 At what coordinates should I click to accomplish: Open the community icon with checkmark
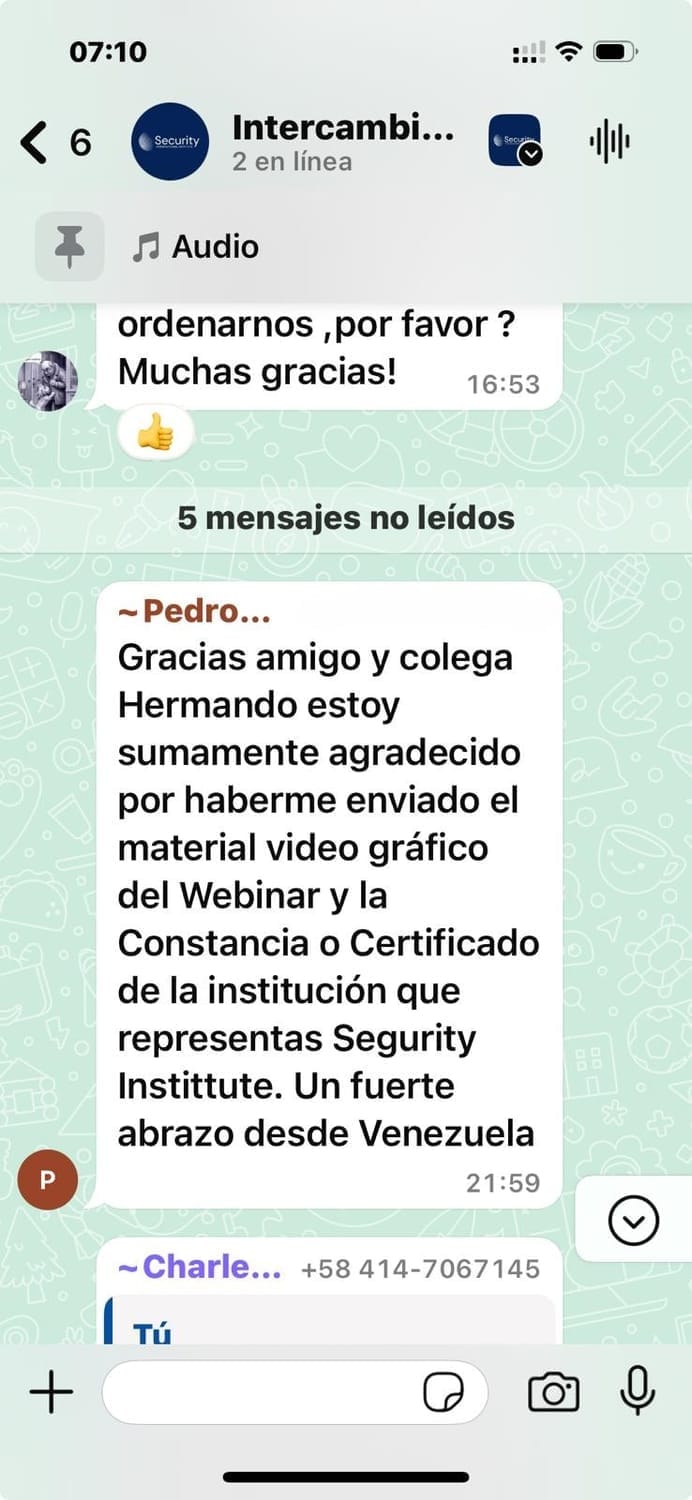point(515,141)
